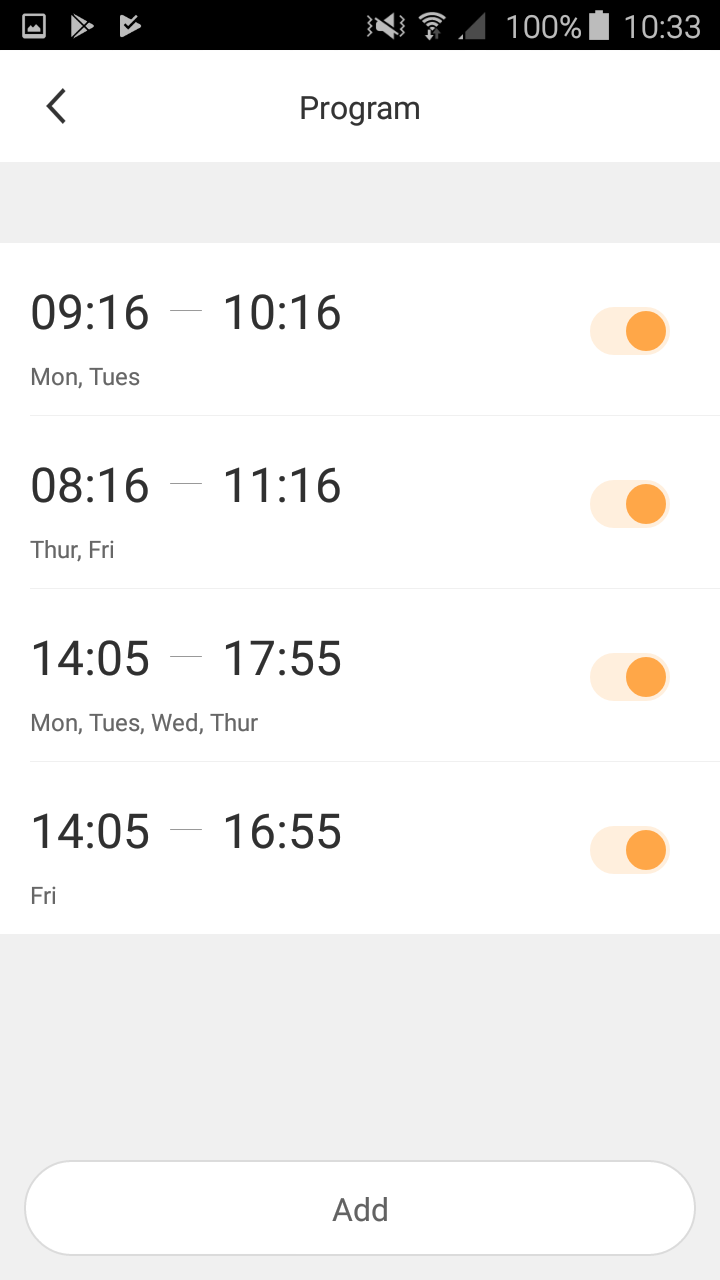Open the 14:05 – 17:55 program entry
Screen dimensions: 720x1280
[x=360, y=675]
